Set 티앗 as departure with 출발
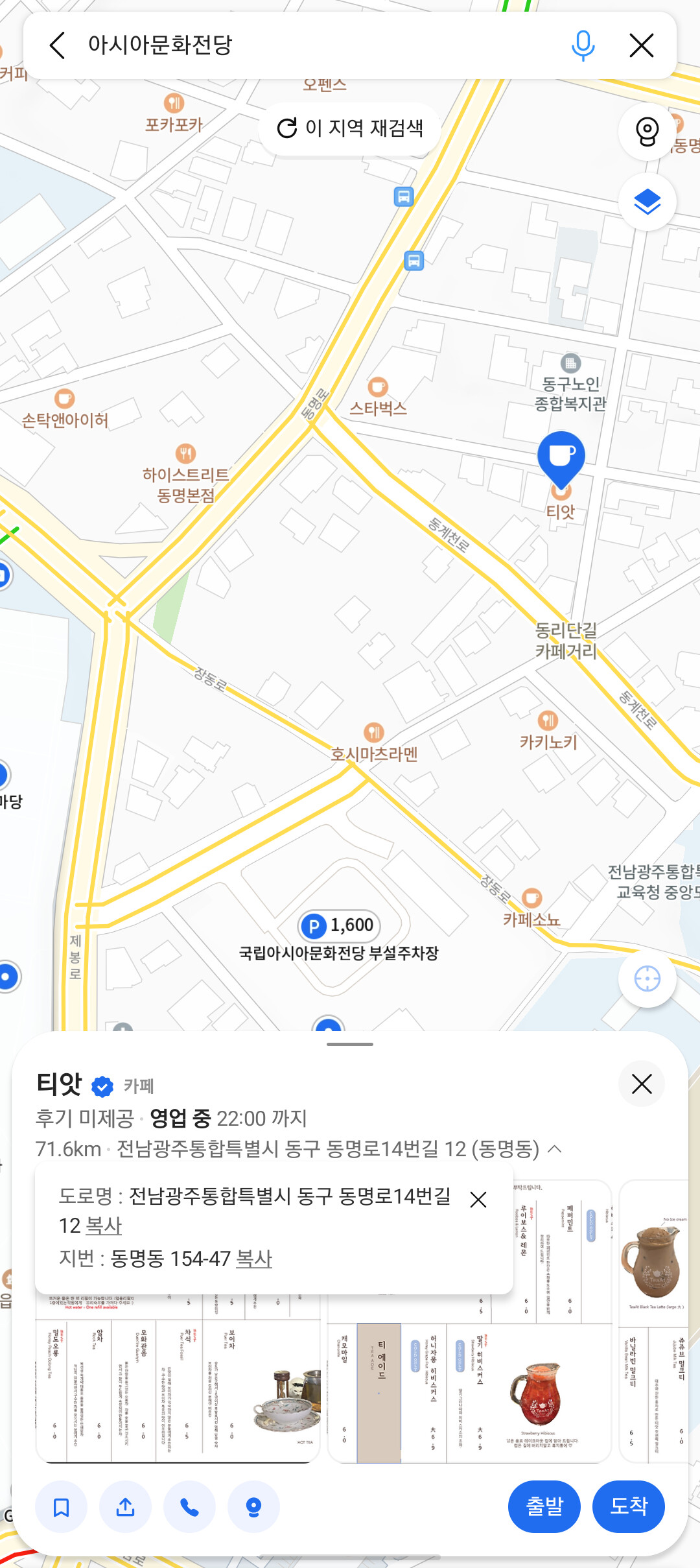This screenshot has height=1568, width=700. (x=544, y=1506)
